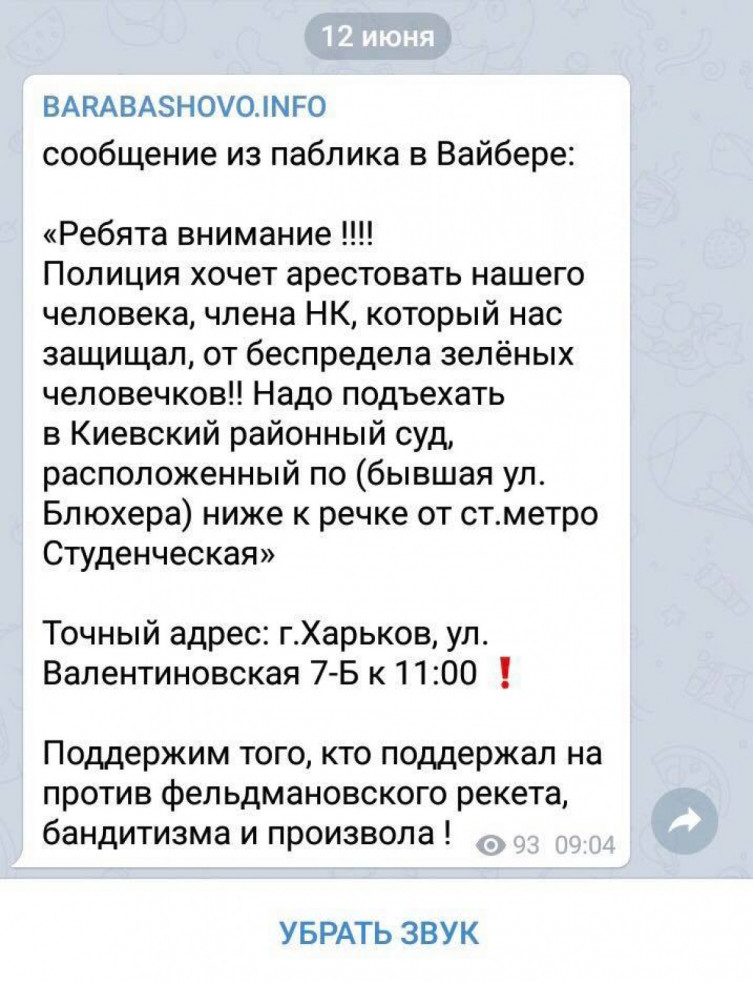Mute the channel with УБРАТЬ ЗВУК
Screen dimensions: 753x983
tap(379, 933)
